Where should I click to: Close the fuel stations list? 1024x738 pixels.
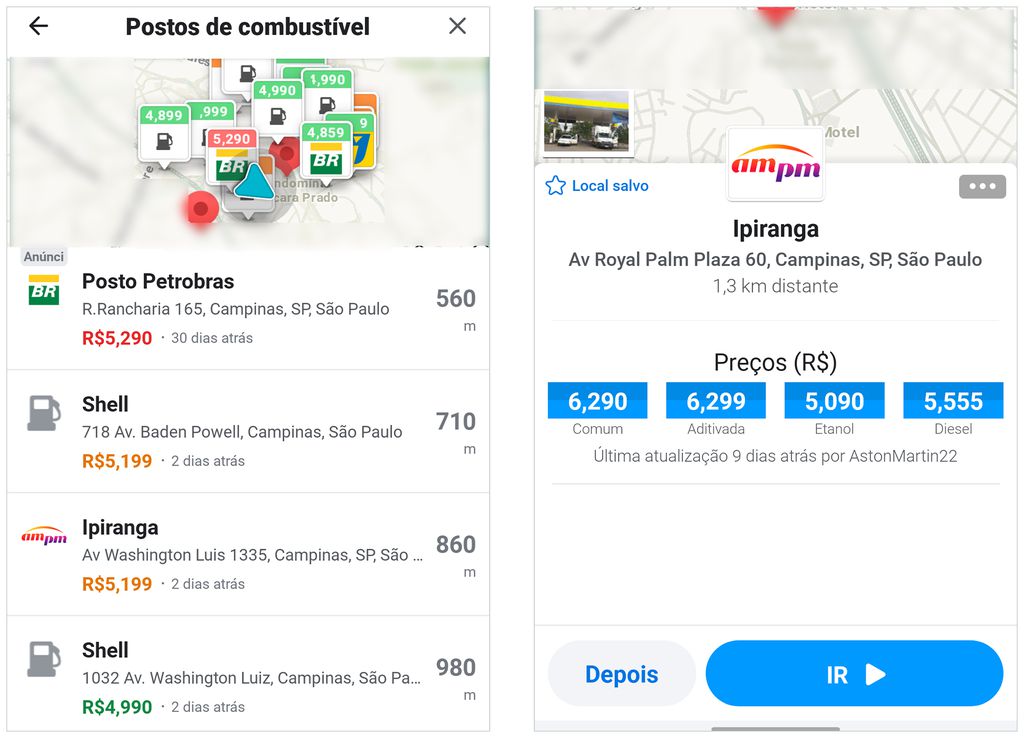click(457, 27)
